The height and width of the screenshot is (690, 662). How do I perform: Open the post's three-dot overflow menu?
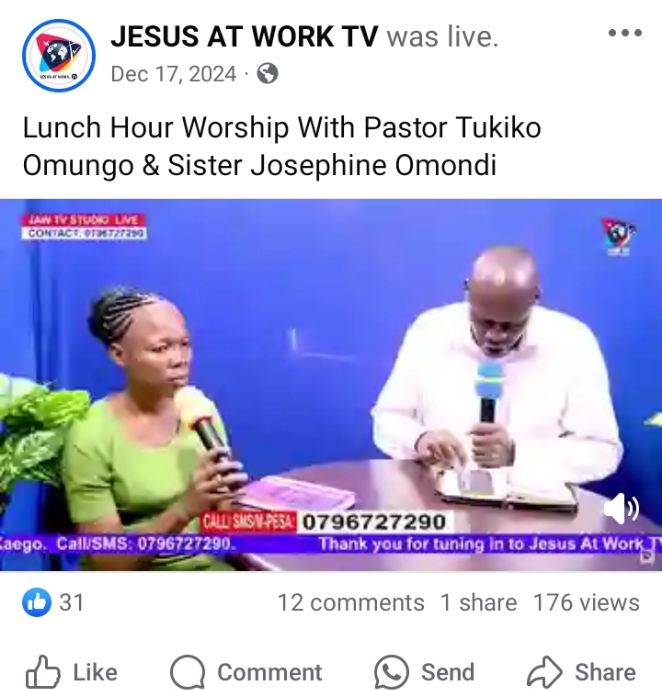coord(624,34)
